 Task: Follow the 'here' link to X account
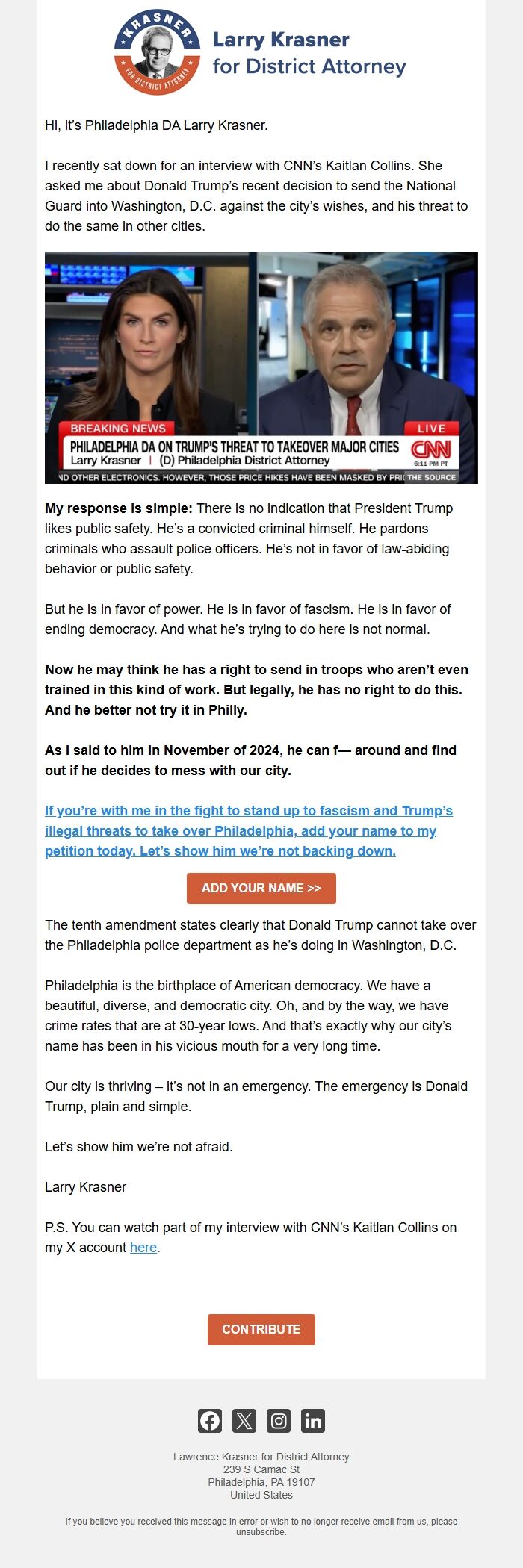[x=143, y=1247]
